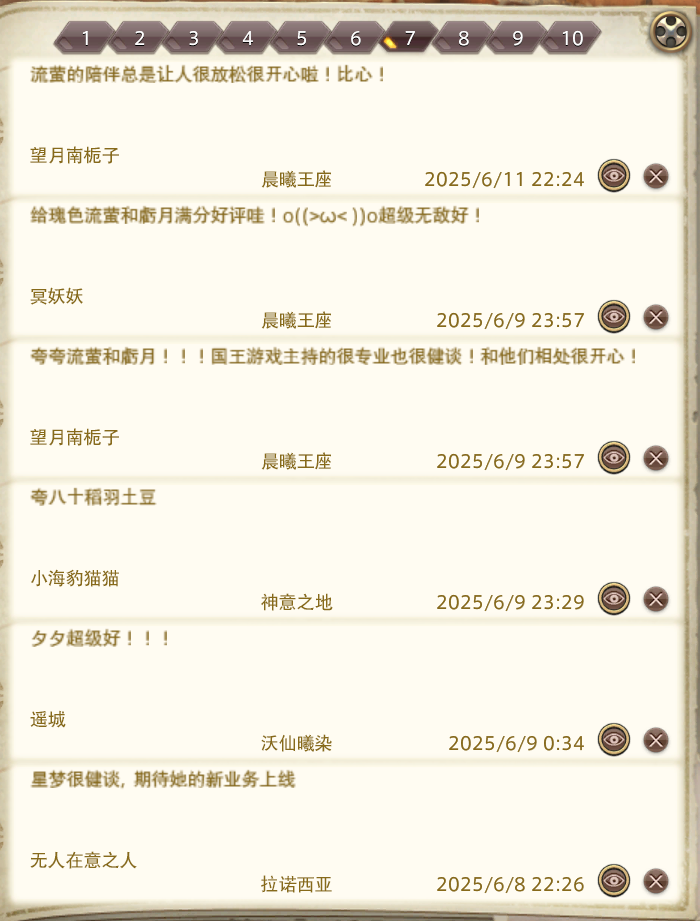
Task: Tap the eye icon for 遥城's message
Action: [x=614, y=739]
